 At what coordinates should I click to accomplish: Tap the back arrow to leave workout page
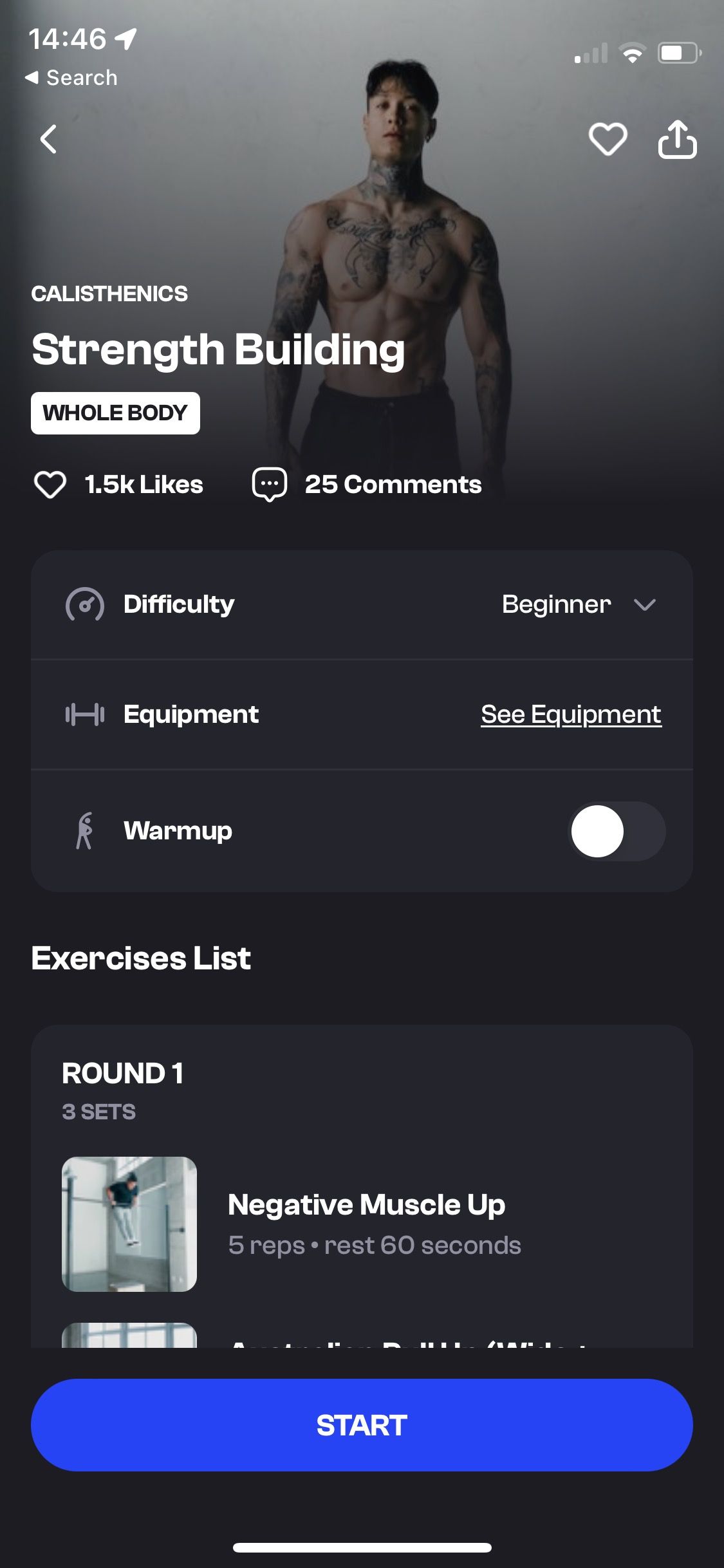48,139
